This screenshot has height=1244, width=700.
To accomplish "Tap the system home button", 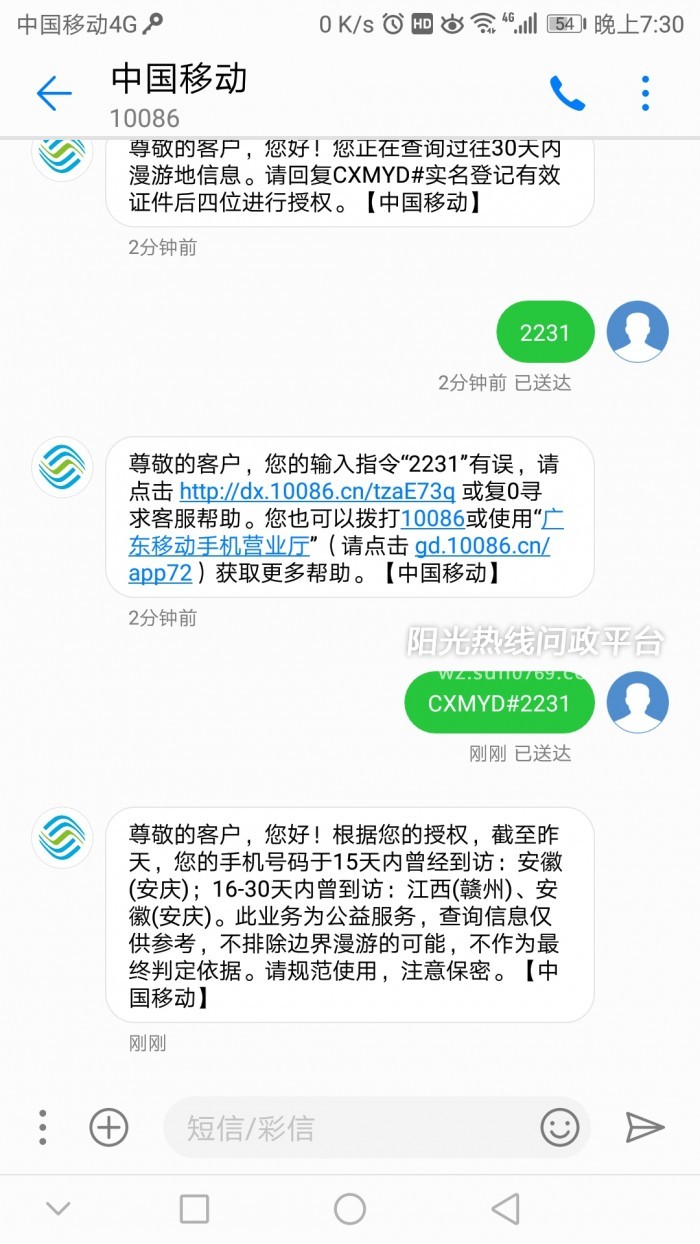I will tap(350, 1209).
